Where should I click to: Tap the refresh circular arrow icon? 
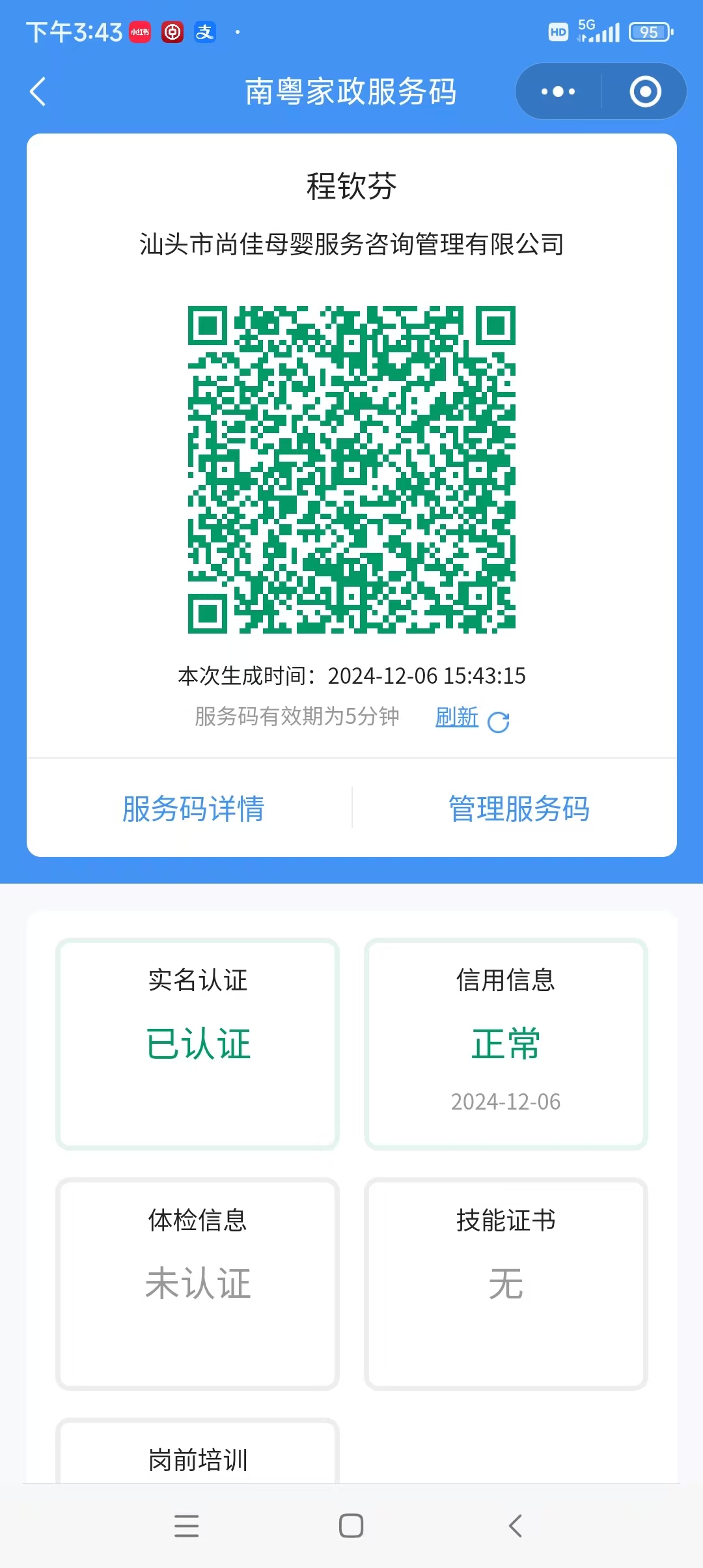tap(497, 721)
